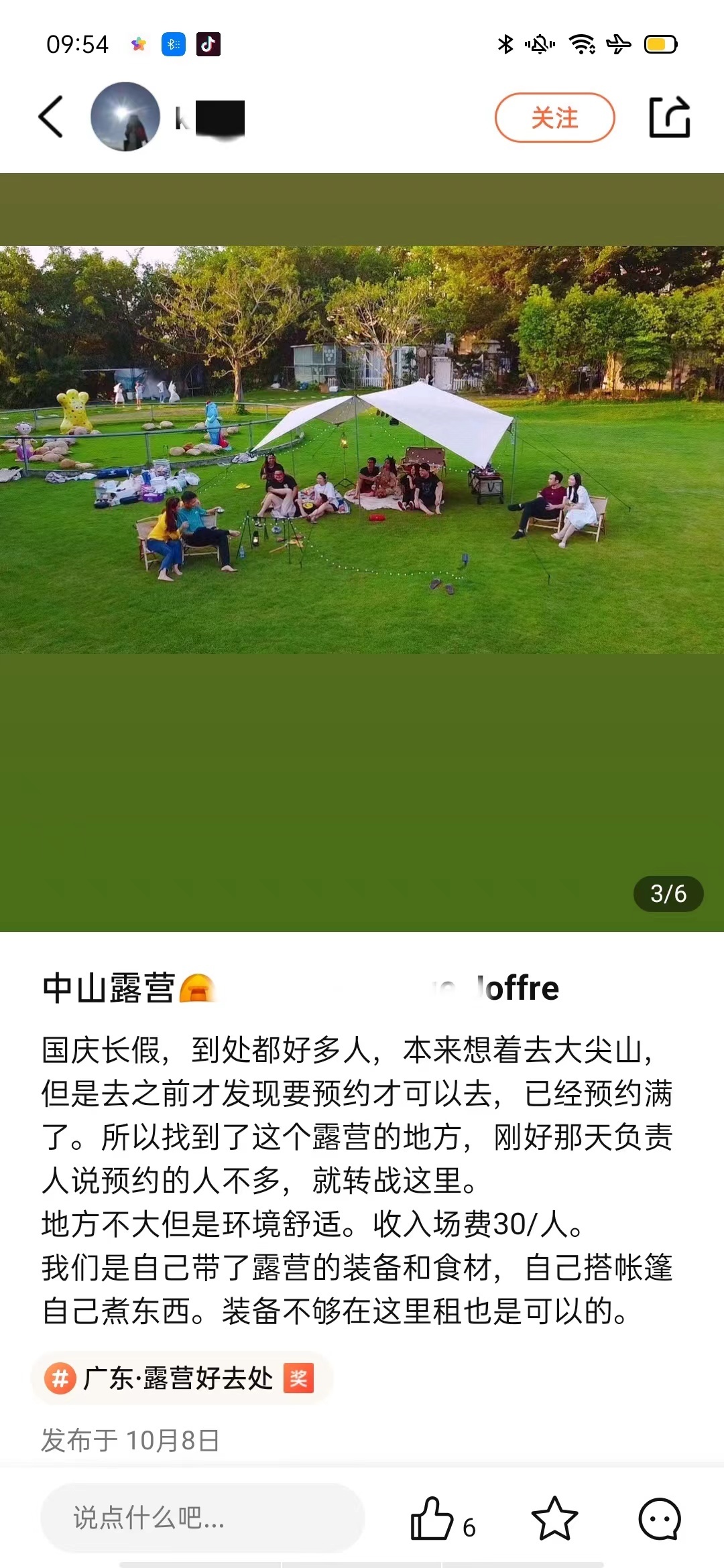The image size is (724, 1568).
Task: Toggle the muted notifications icon
Action: [x=540, y=44]
